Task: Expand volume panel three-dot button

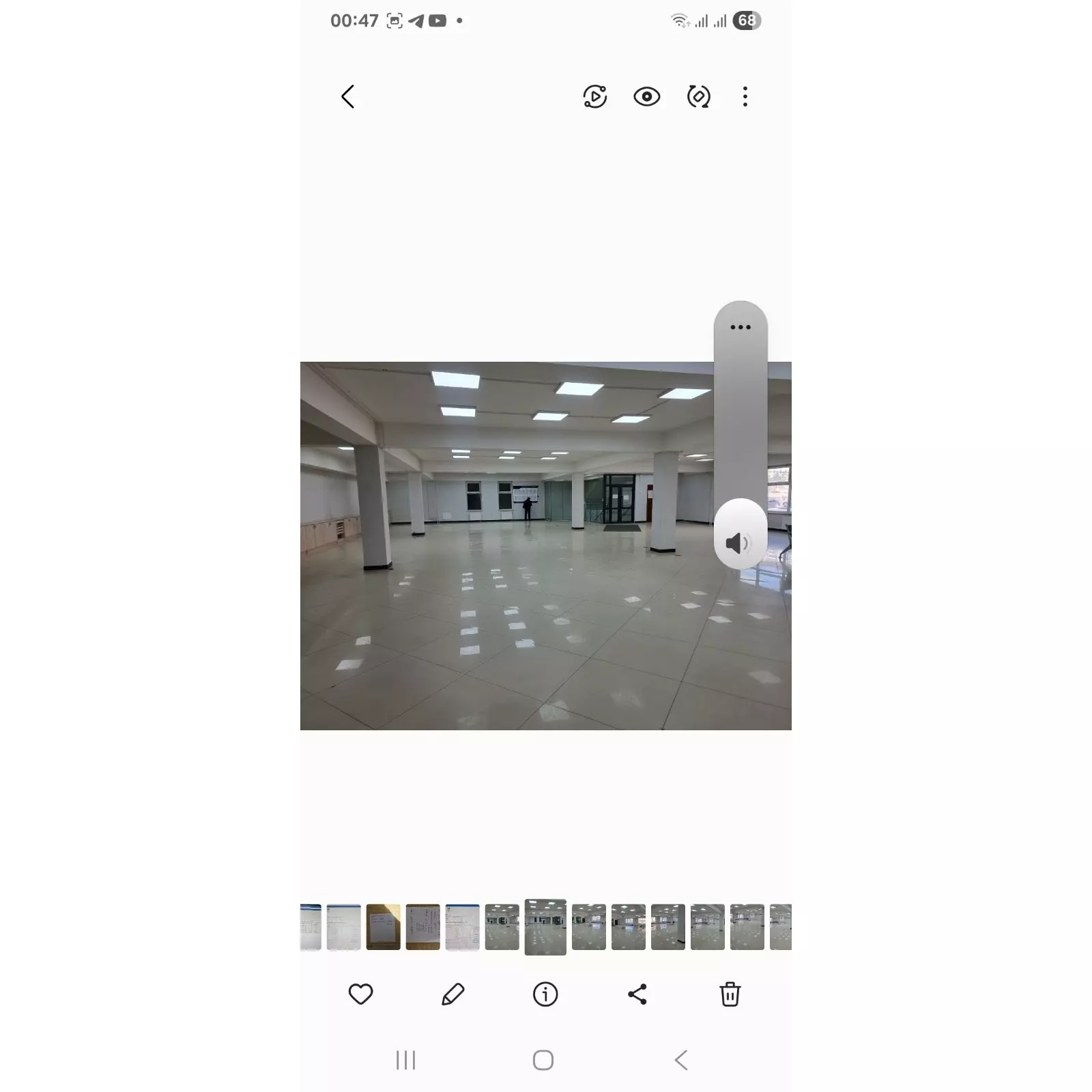Action: coord(741,328)
